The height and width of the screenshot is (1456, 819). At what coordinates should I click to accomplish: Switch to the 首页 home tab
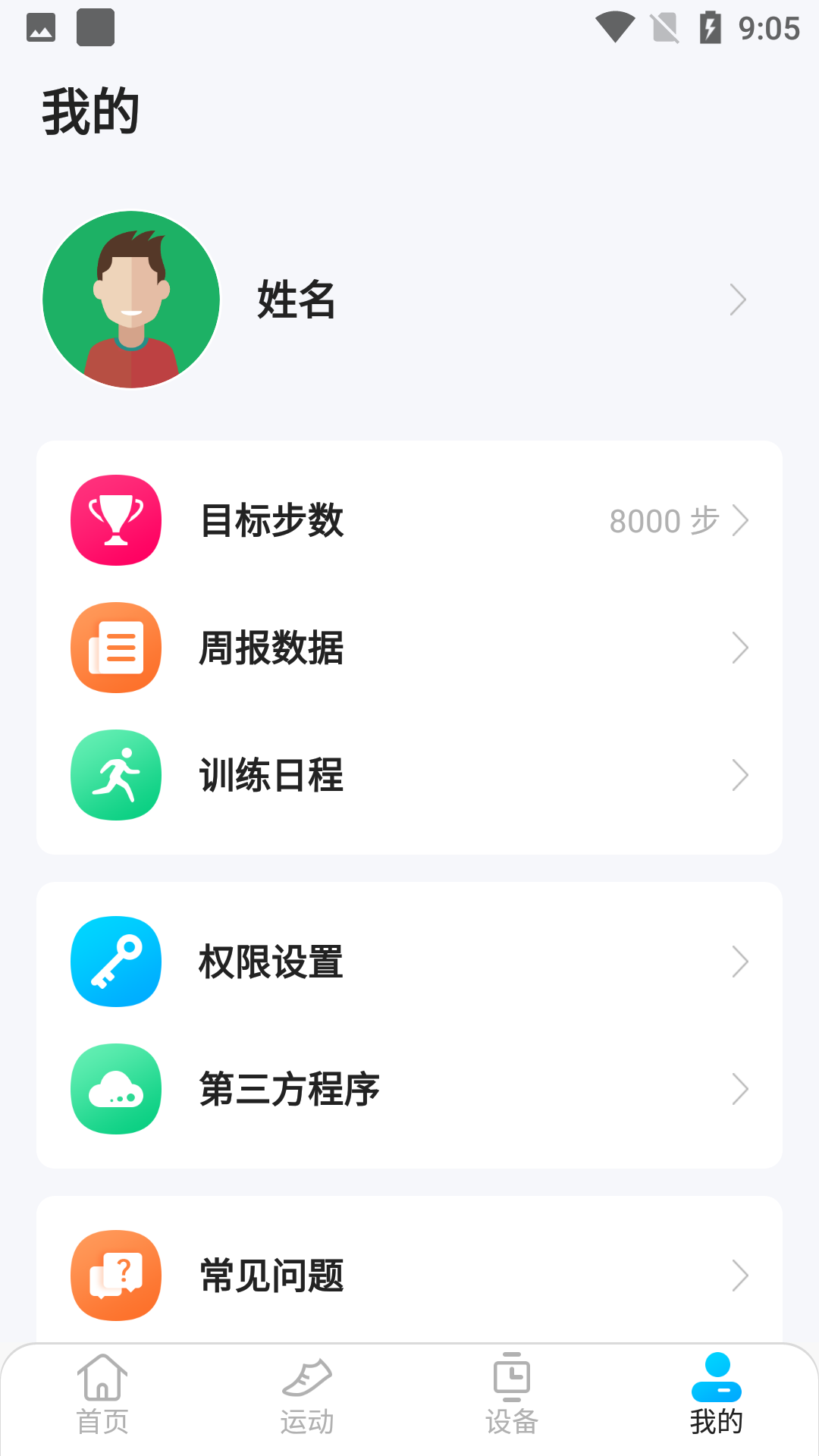[x=102, y=1395]
